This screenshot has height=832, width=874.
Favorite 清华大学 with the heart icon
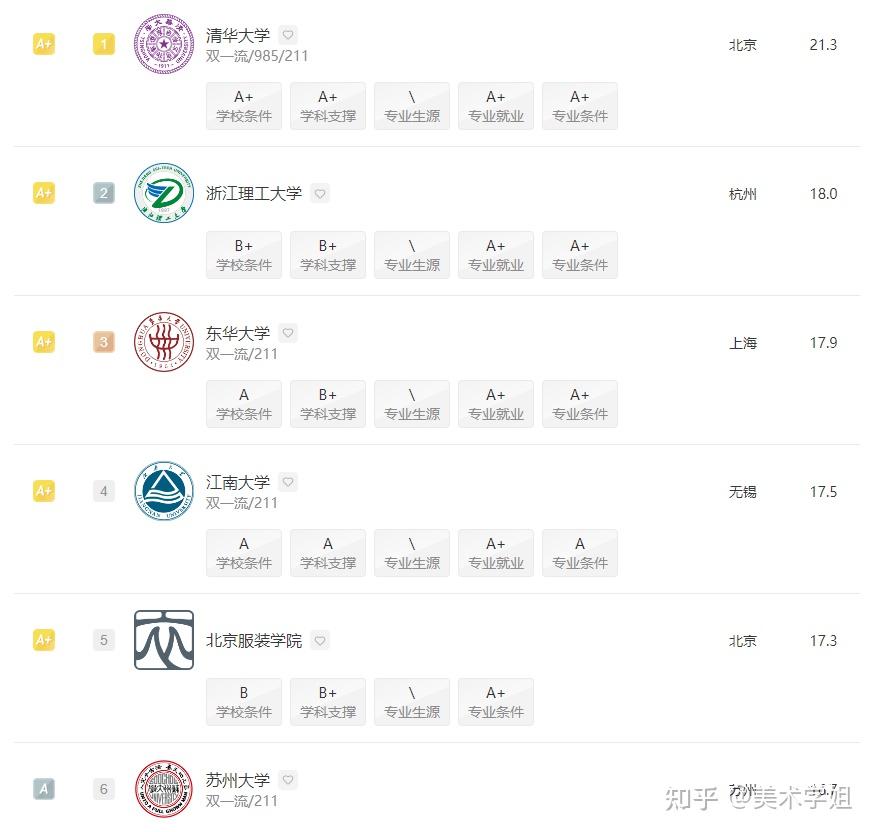point(288,35)
